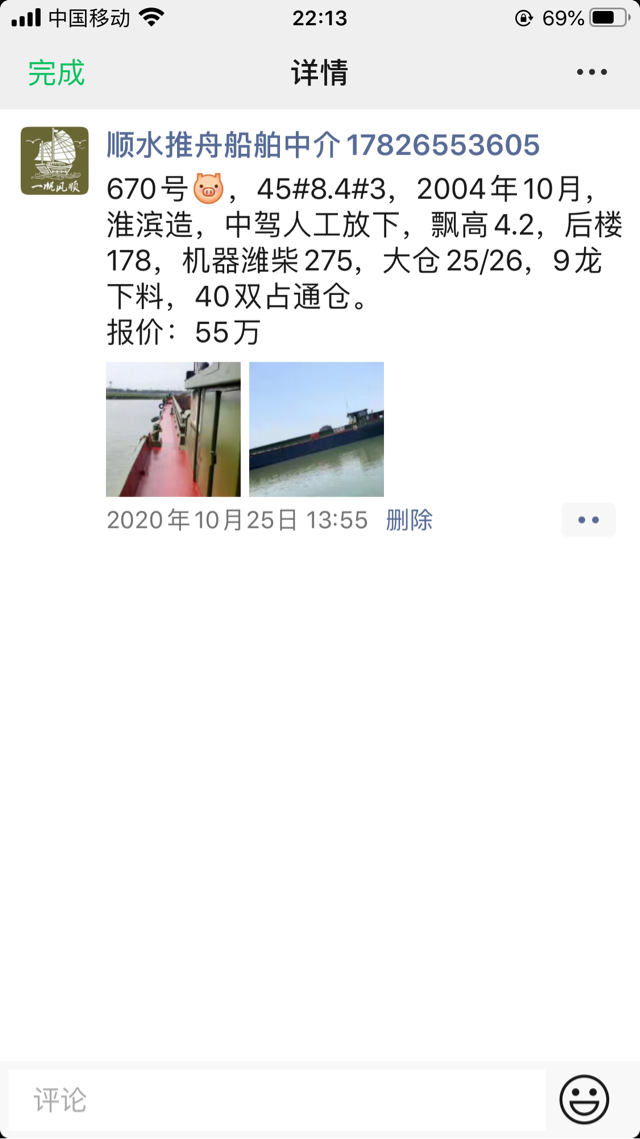Tap 完成 to close the detail page
Viewport: 640px width, 1139px height.
56,73
